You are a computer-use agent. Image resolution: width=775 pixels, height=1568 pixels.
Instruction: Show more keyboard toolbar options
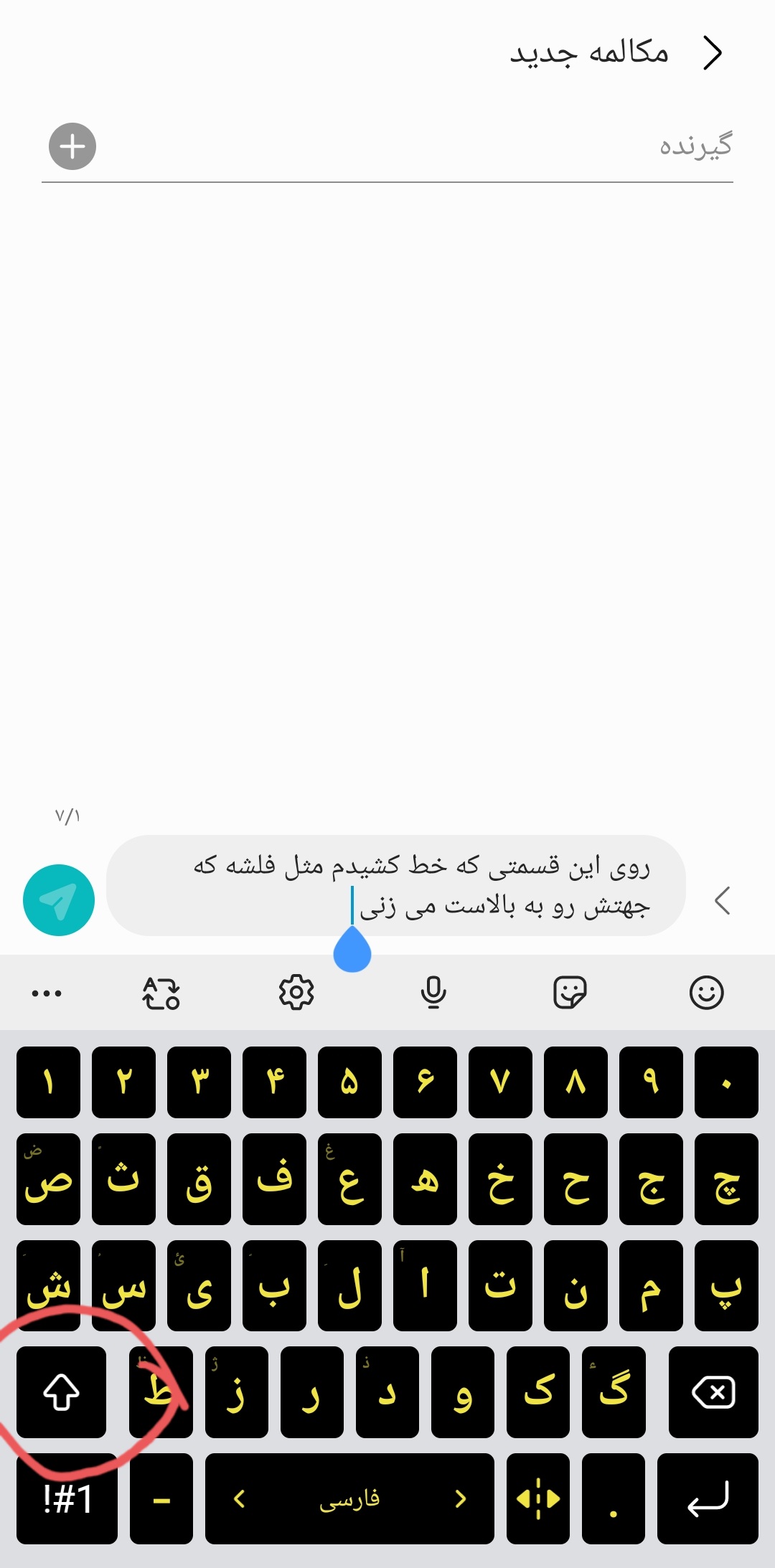47,993
